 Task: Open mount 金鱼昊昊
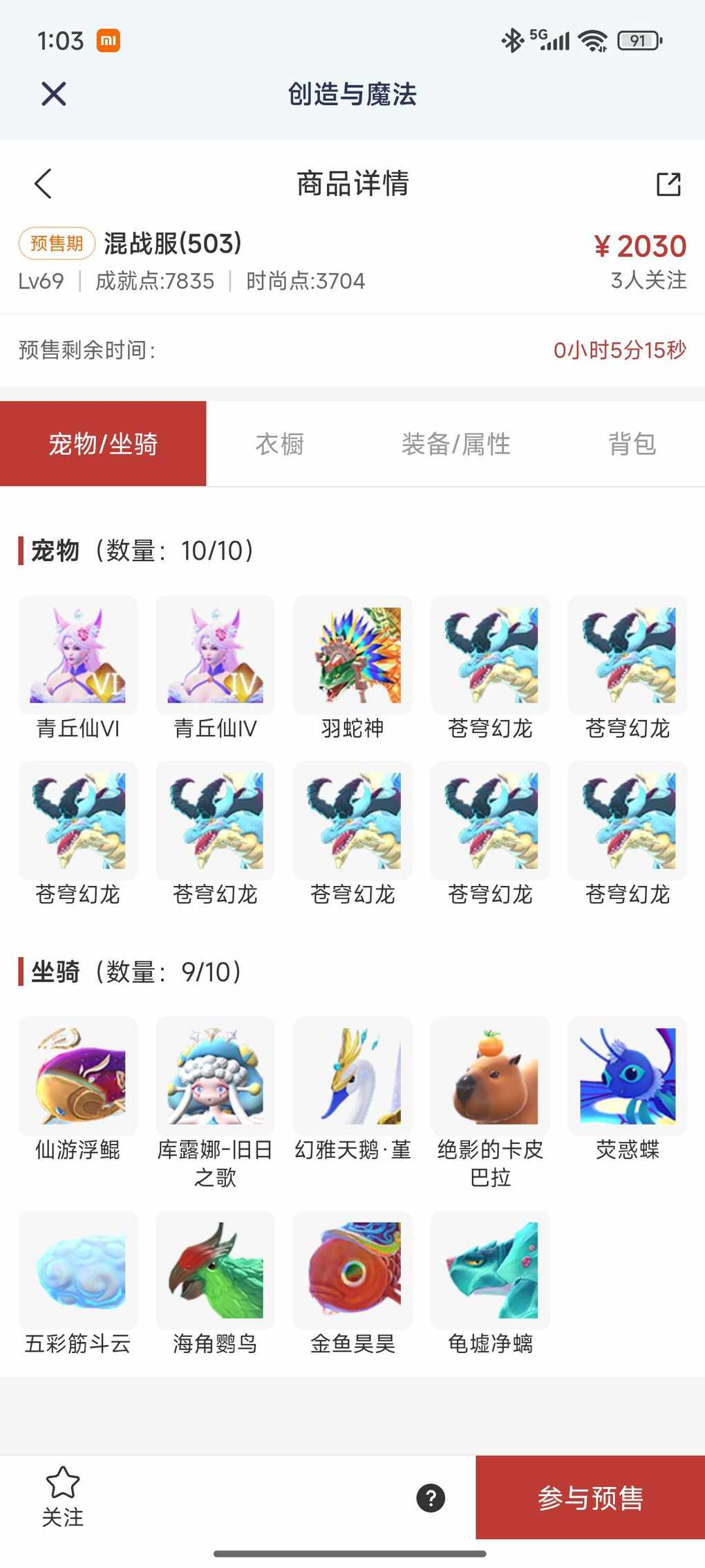[x=352, y=1270]
